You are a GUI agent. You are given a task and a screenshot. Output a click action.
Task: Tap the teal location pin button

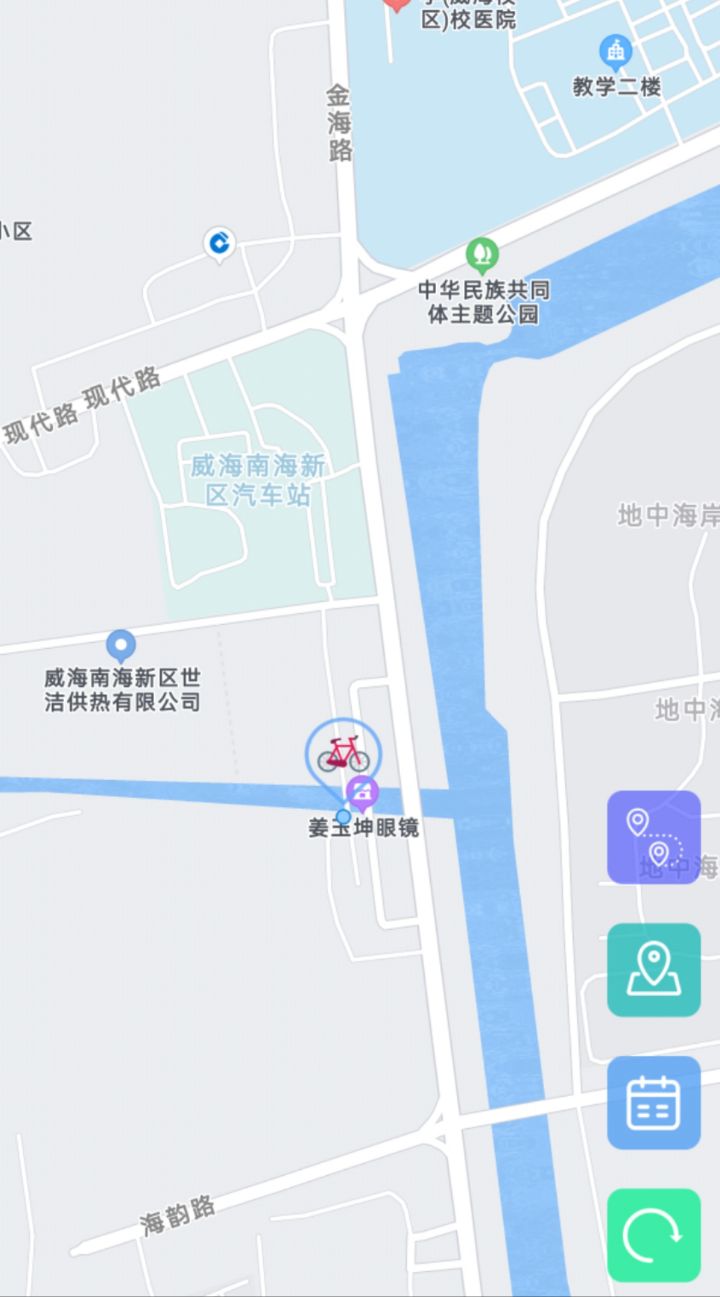tap(654, 970)
